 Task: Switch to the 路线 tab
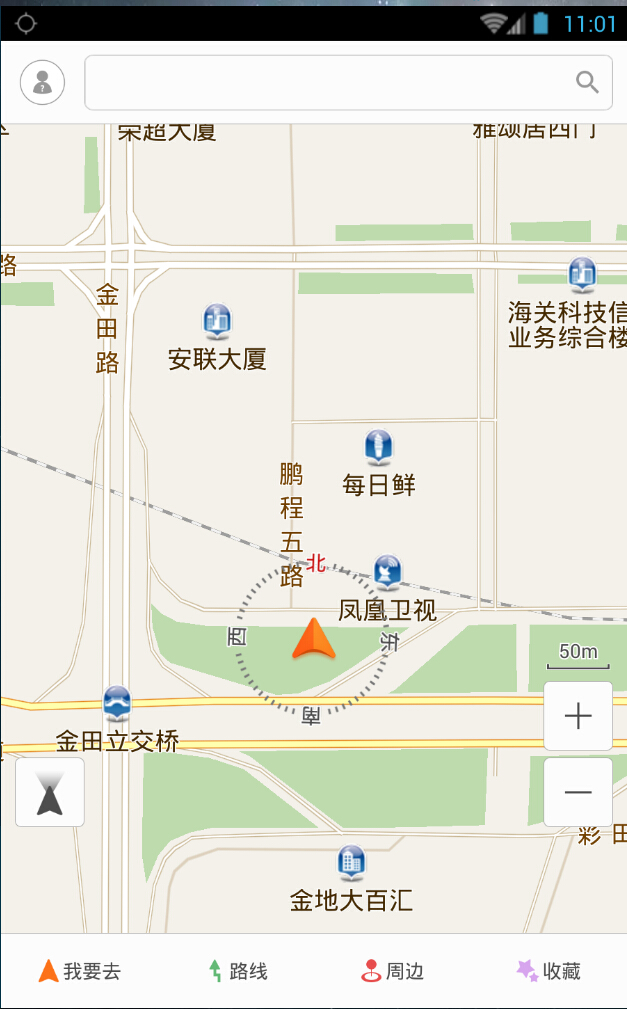coord(237,971)
